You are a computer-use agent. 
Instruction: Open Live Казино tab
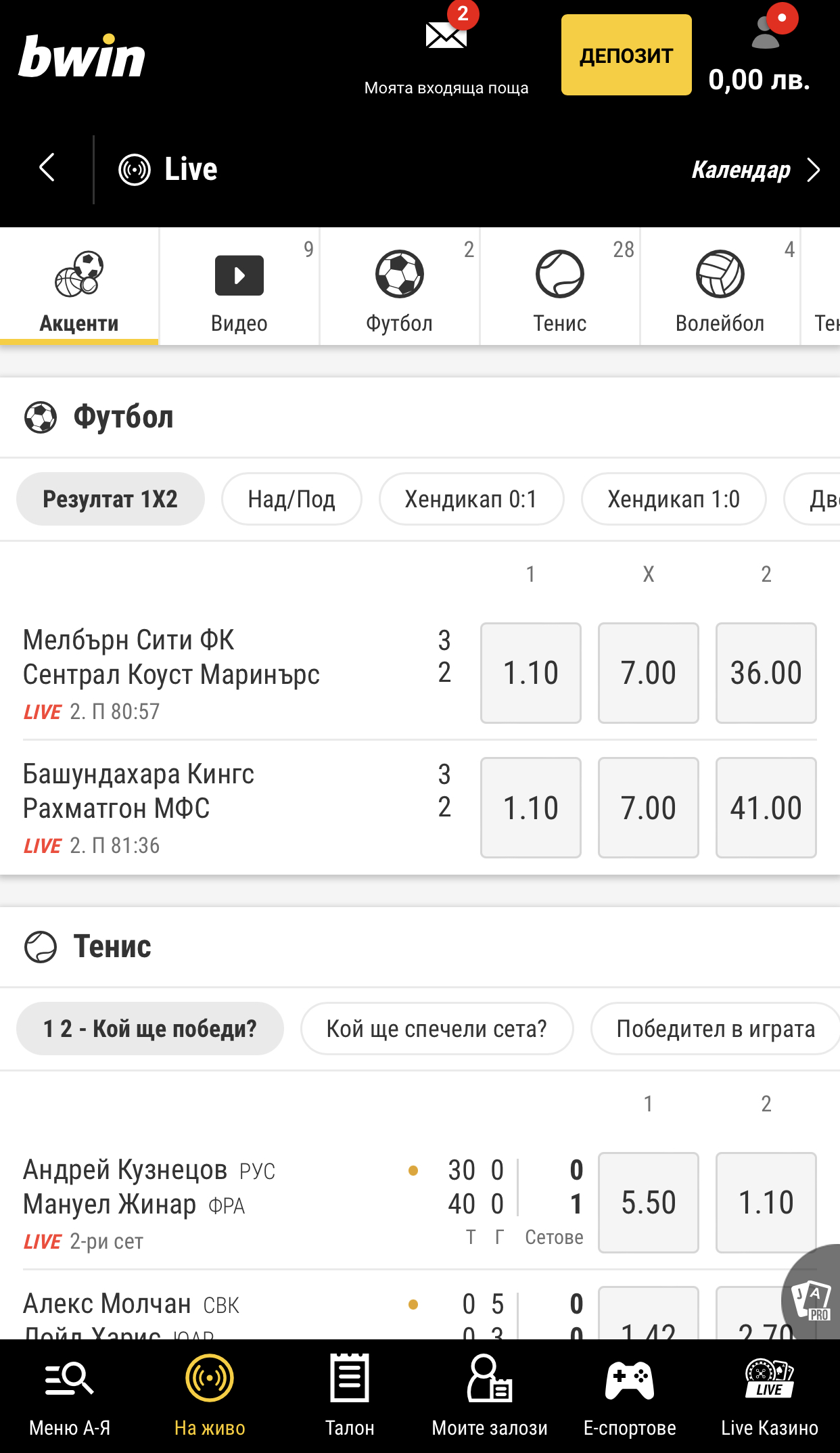(x=770, y=1396)
